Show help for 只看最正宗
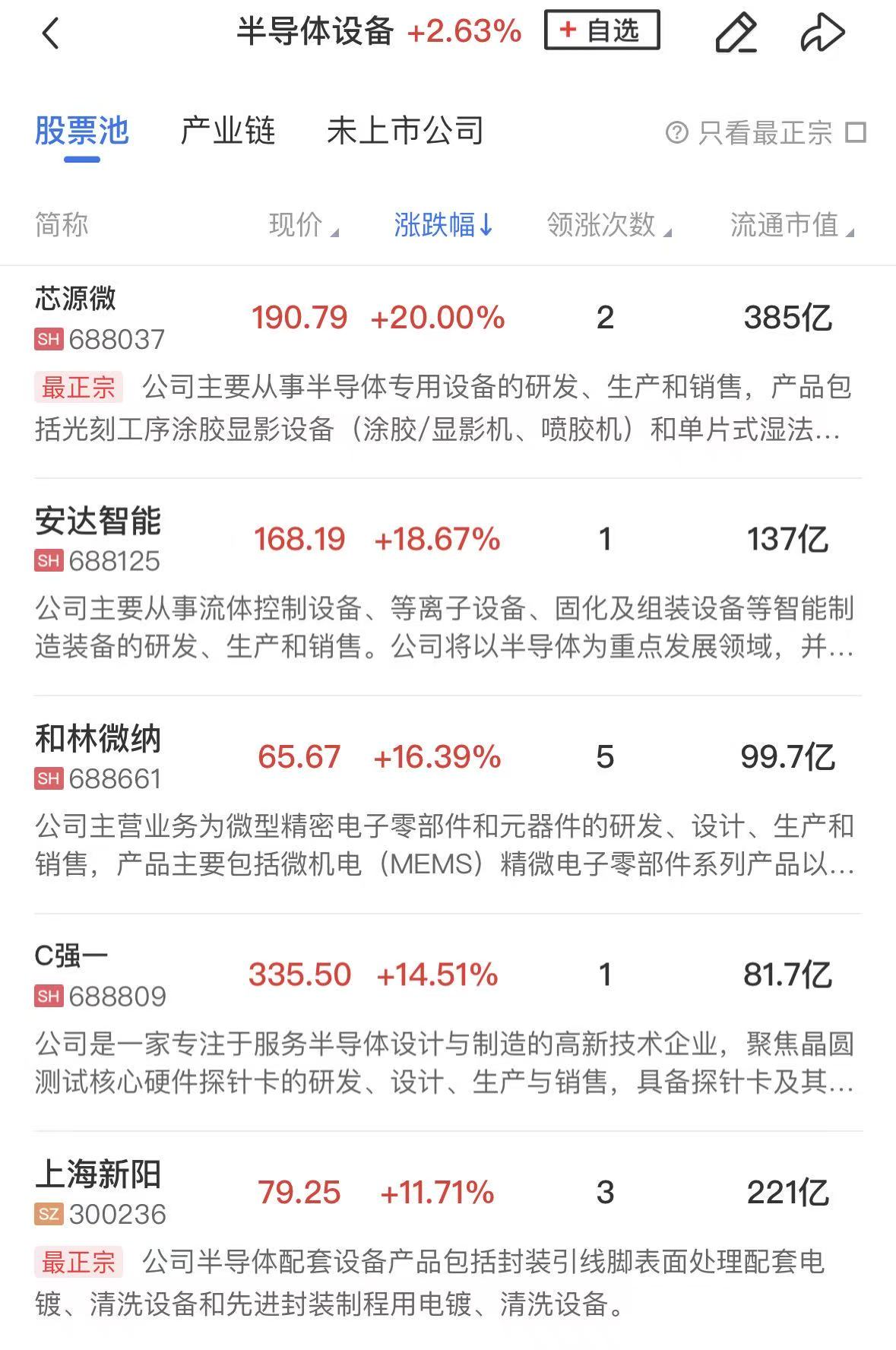 (676, 133)
